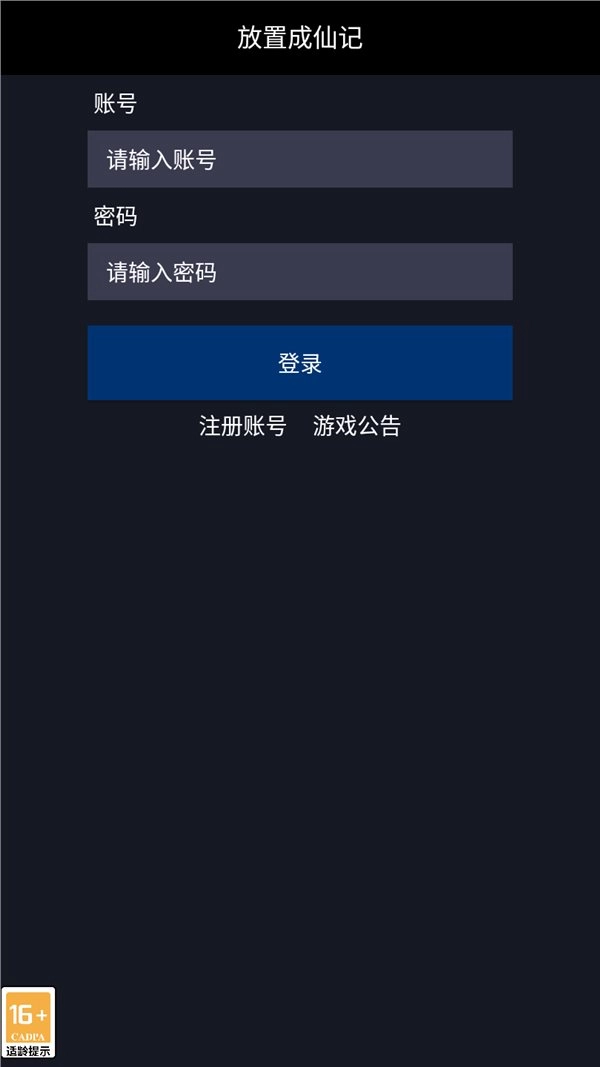This screenshot has width=600, height=1067.
Task: Tap the 登录 button
Action: 300,363
